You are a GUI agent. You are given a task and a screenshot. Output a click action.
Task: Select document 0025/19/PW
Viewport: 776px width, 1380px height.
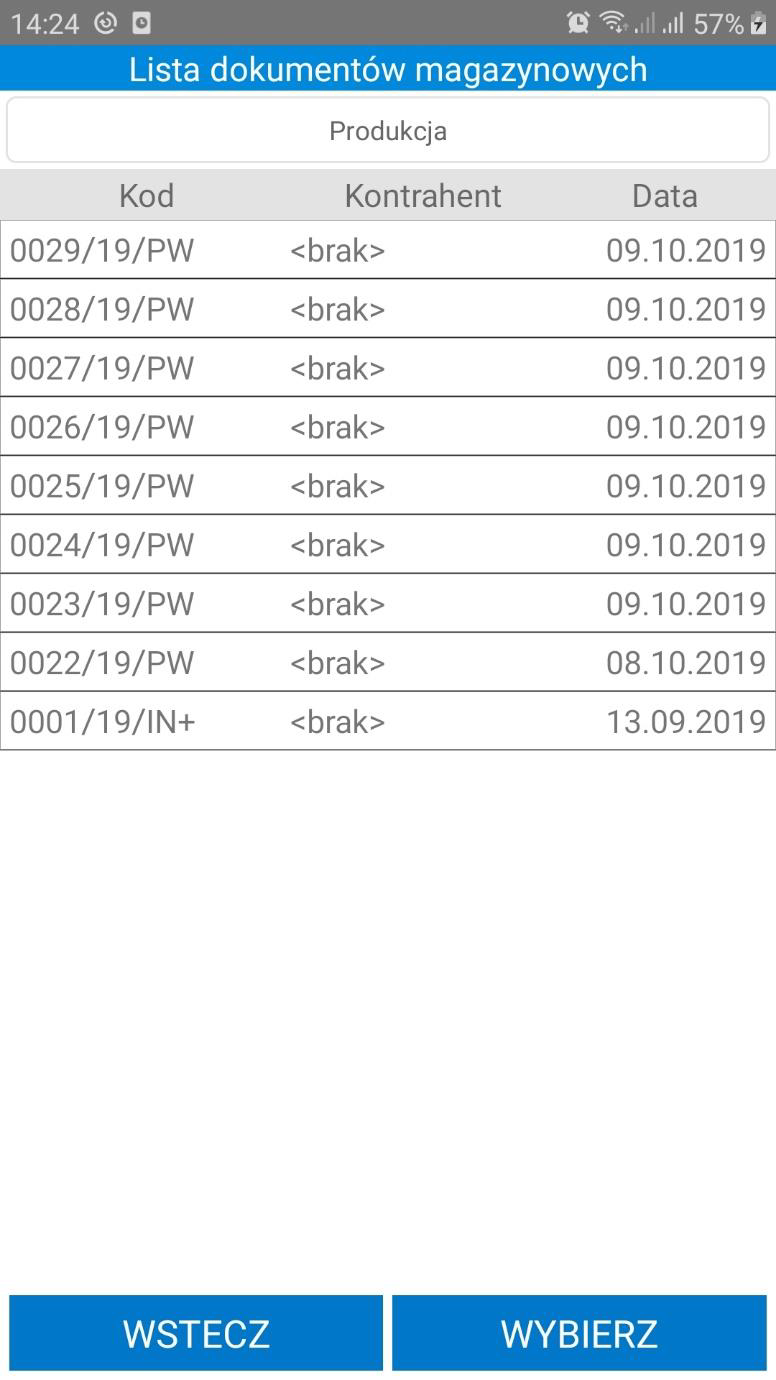(388, 486)
